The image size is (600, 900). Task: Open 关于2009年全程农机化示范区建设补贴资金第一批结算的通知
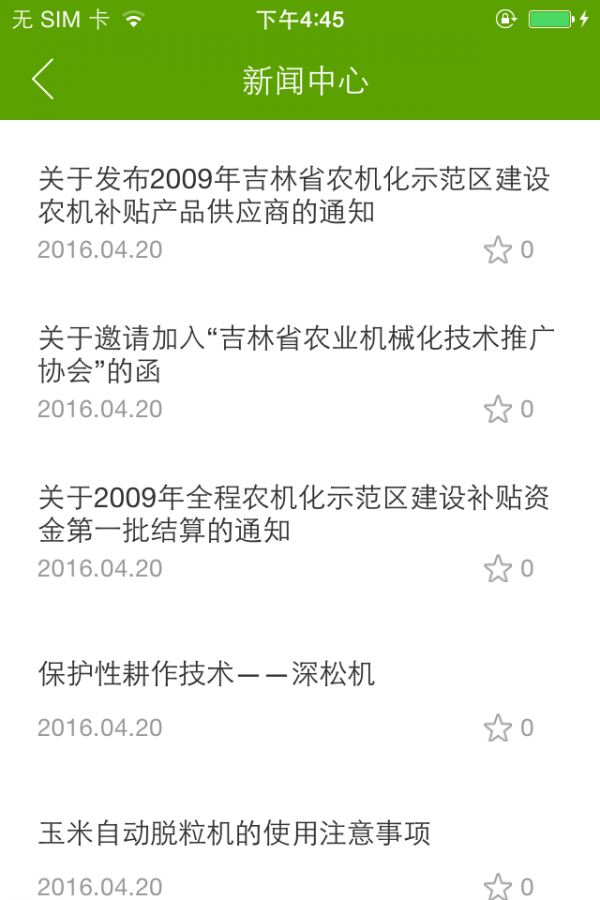pos(293,514)
